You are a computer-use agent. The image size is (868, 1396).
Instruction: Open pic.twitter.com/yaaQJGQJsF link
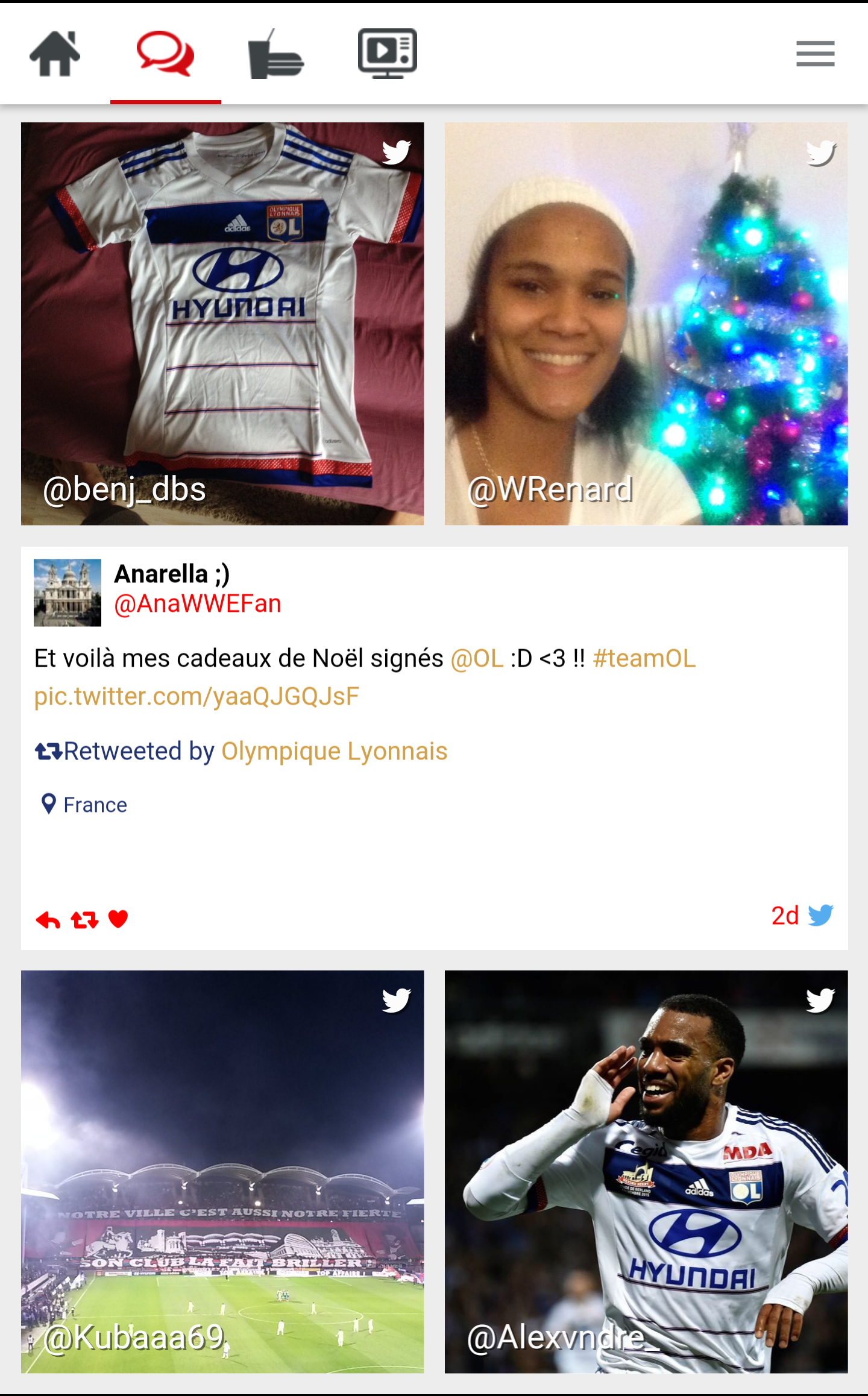(x=197, y=697)
